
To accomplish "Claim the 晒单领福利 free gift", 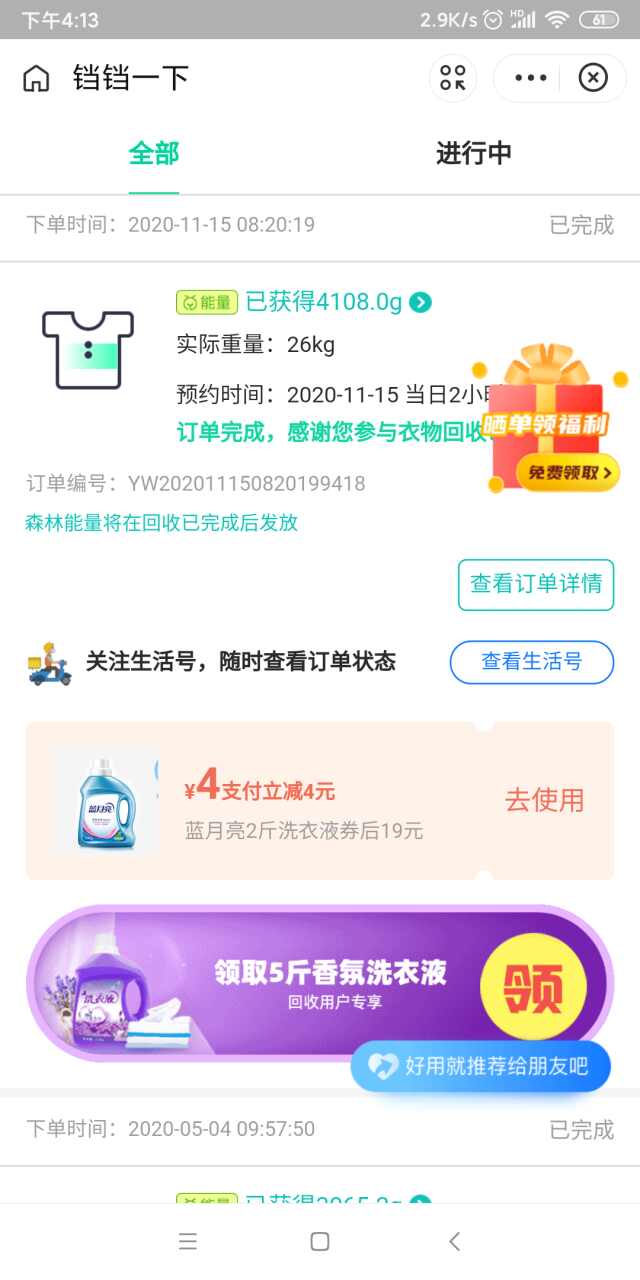I will (564, 472).
